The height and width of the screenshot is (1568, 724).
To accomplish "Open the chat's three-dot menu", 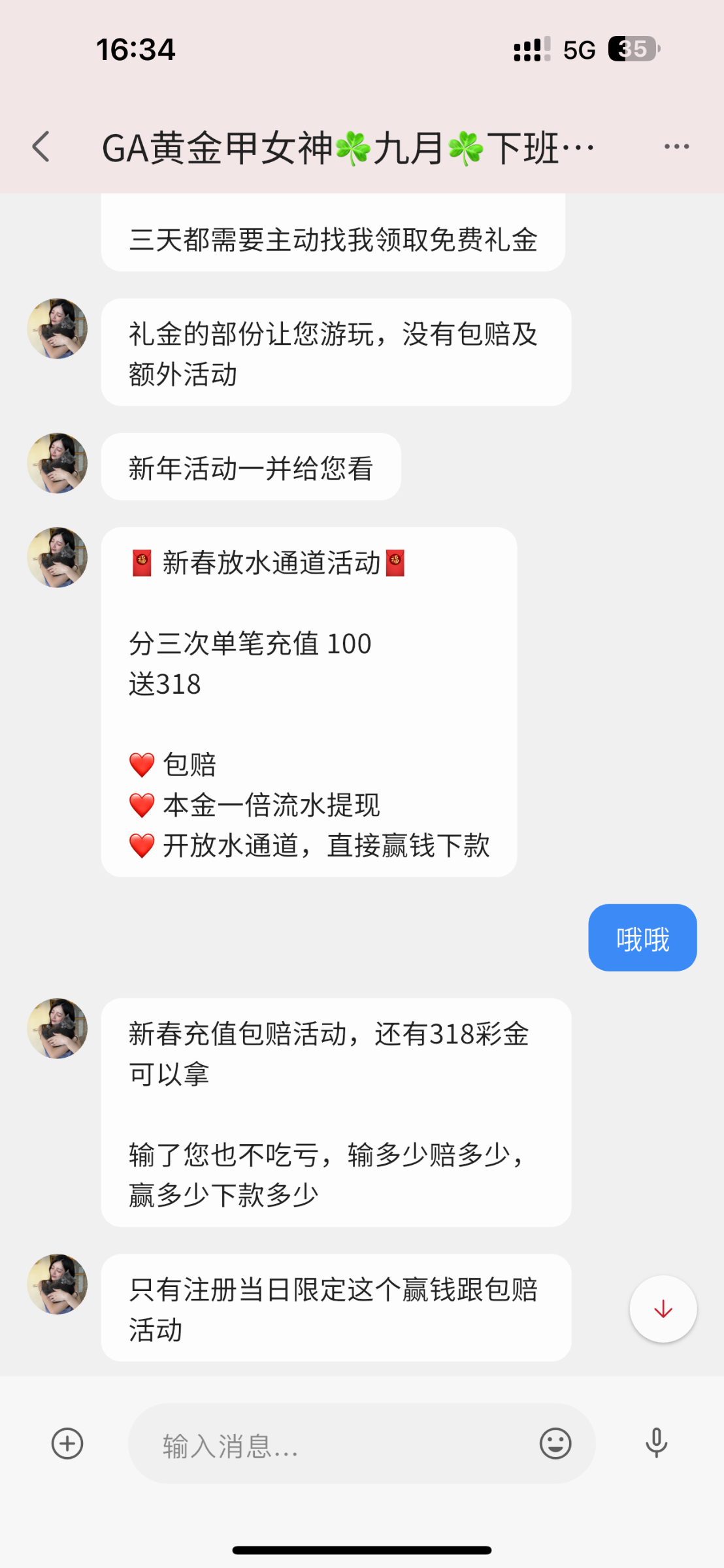I will 676,146.
